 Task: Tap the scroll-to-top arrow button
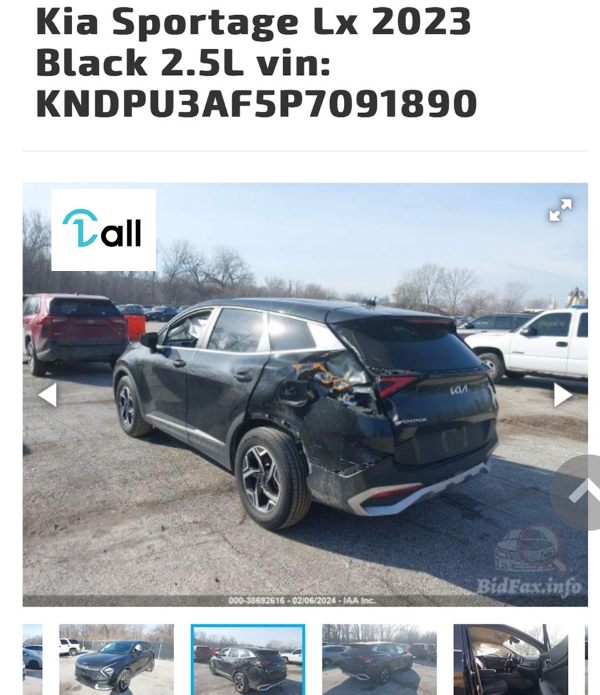pyautogui.click(x=580, y=492)
